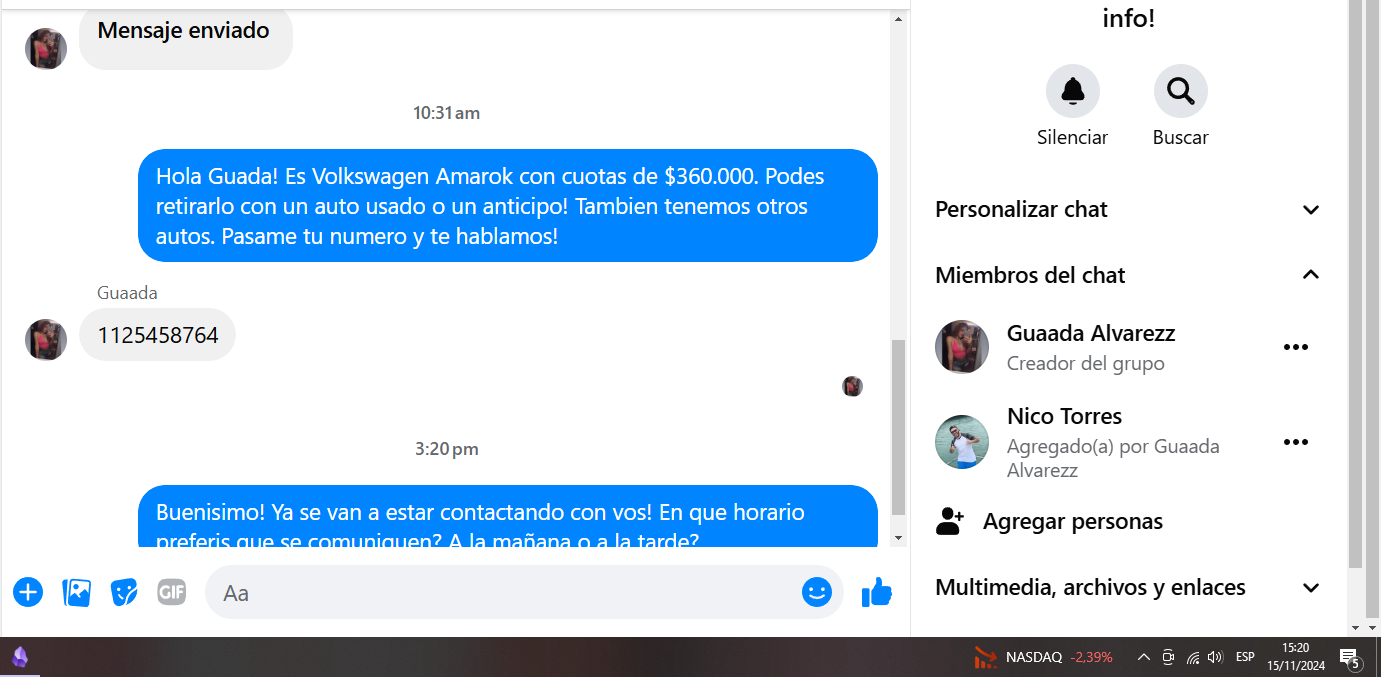This screenshot has width=1381, height=677.
Task: Open Guaada Alvarezz member profile
Action: (1090, 334)
